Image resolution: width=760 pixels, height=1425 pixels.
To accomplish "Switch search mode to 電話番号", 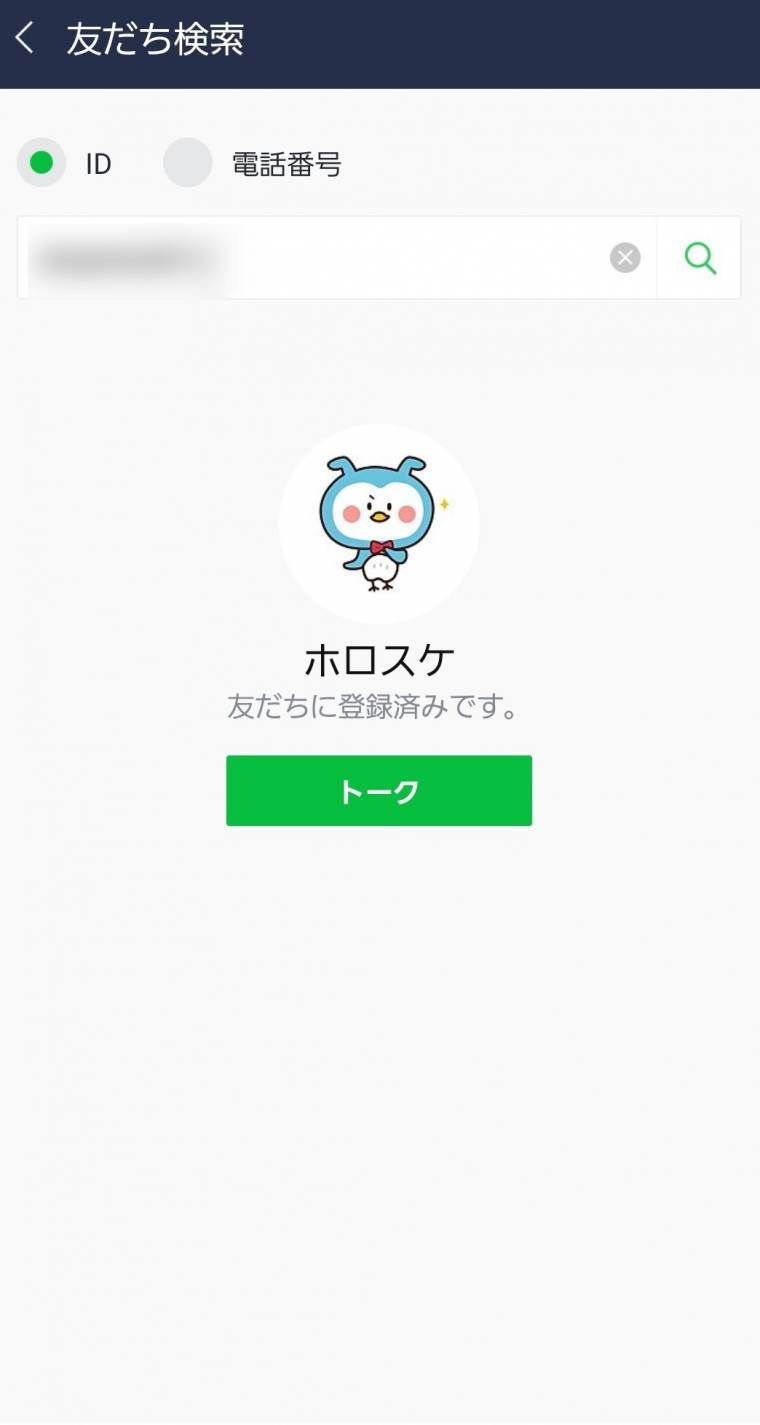I will pyautogui.click(x=188, y=163).
